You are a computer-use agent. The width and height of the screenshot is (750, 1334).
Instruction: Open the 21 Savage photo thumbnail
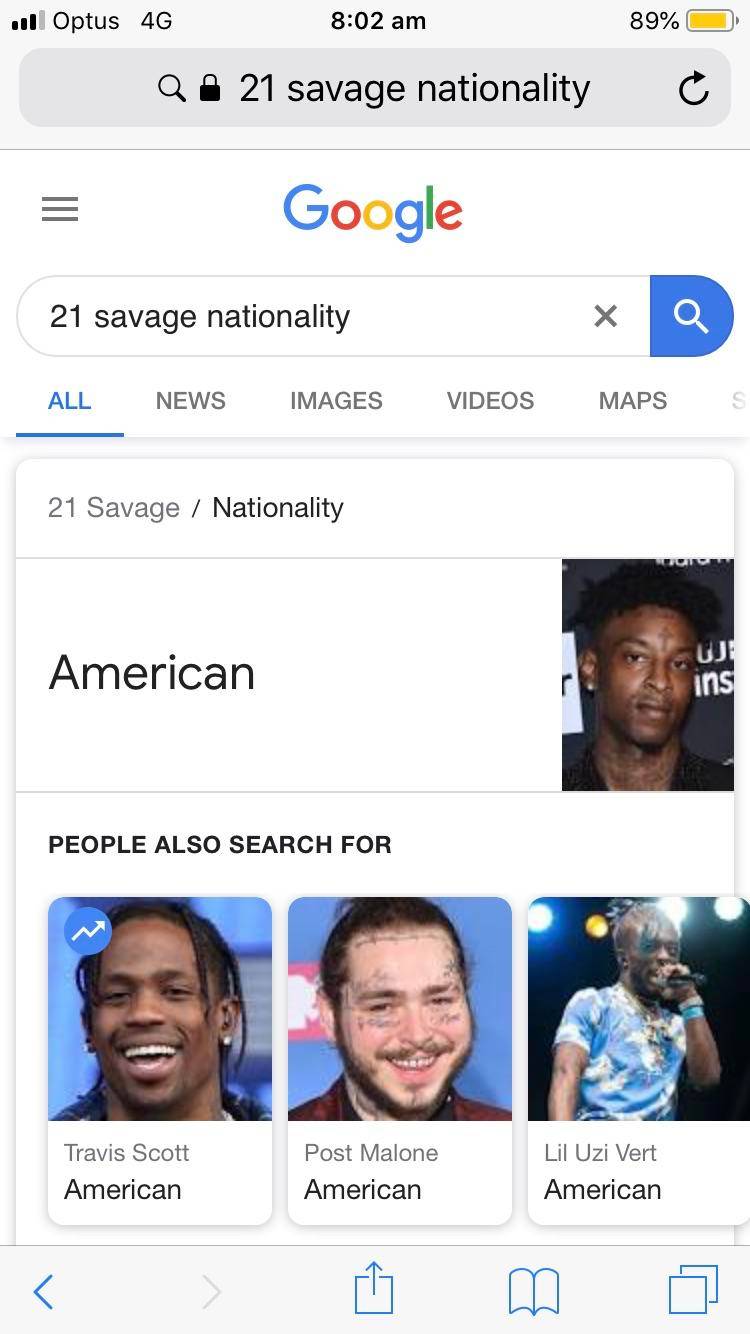(647, 675)
